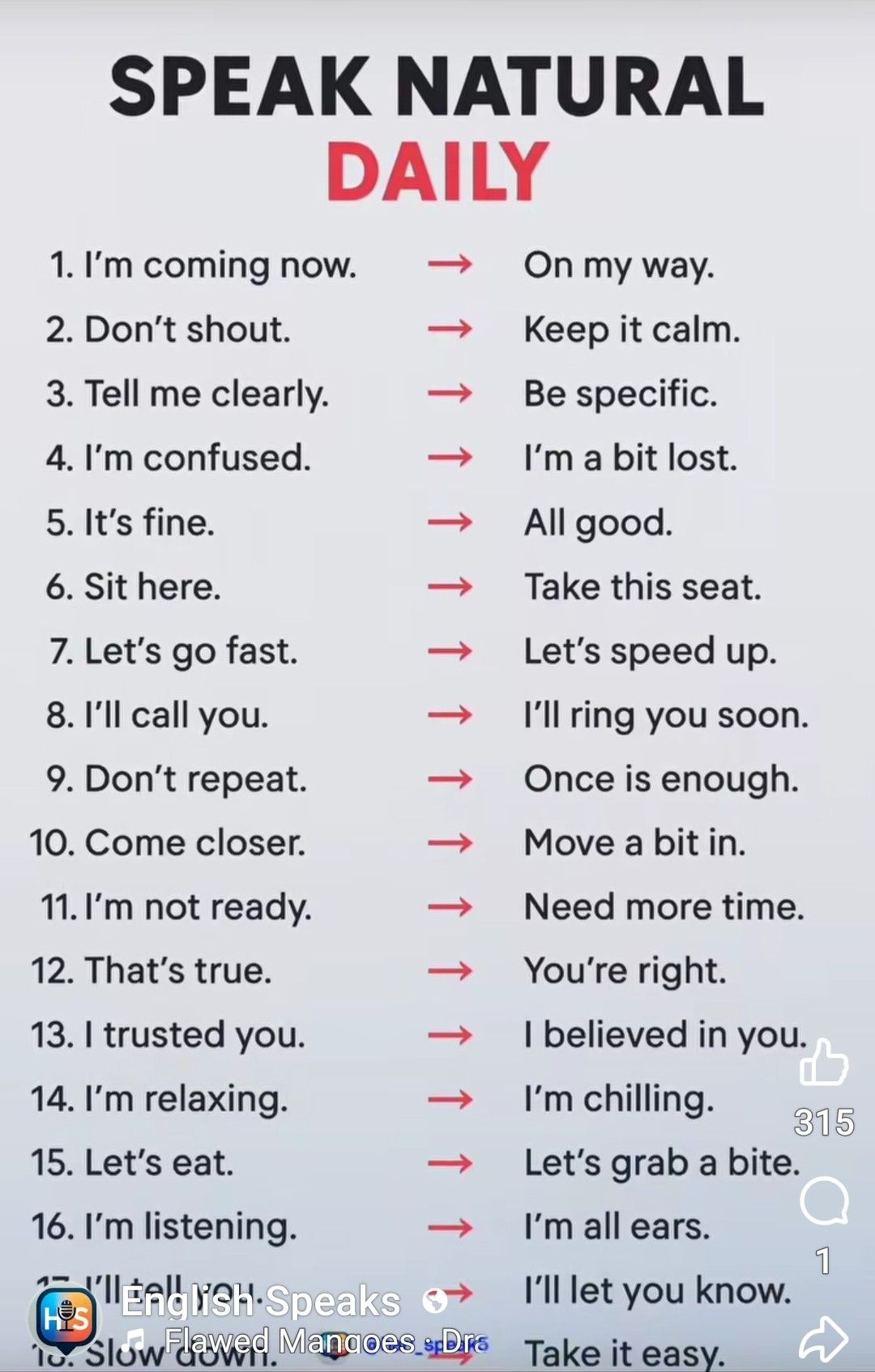The height and width of the screenshot is (1372, 875).
Task: Open the English Speaks profile picture
Action: [x=67, y=1319]
